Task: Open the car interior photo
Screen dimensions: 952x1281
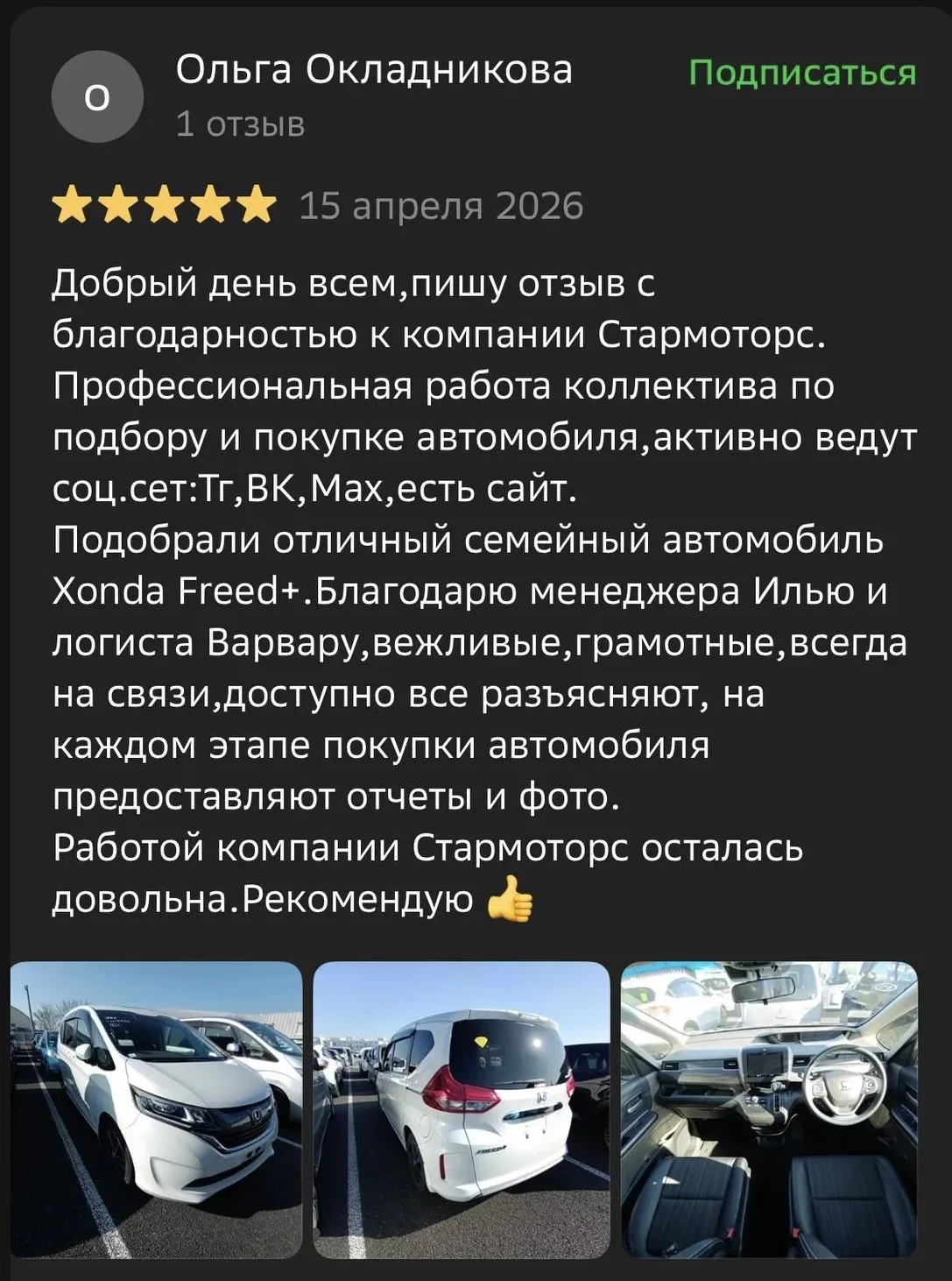Action: tap(769, 1109)
